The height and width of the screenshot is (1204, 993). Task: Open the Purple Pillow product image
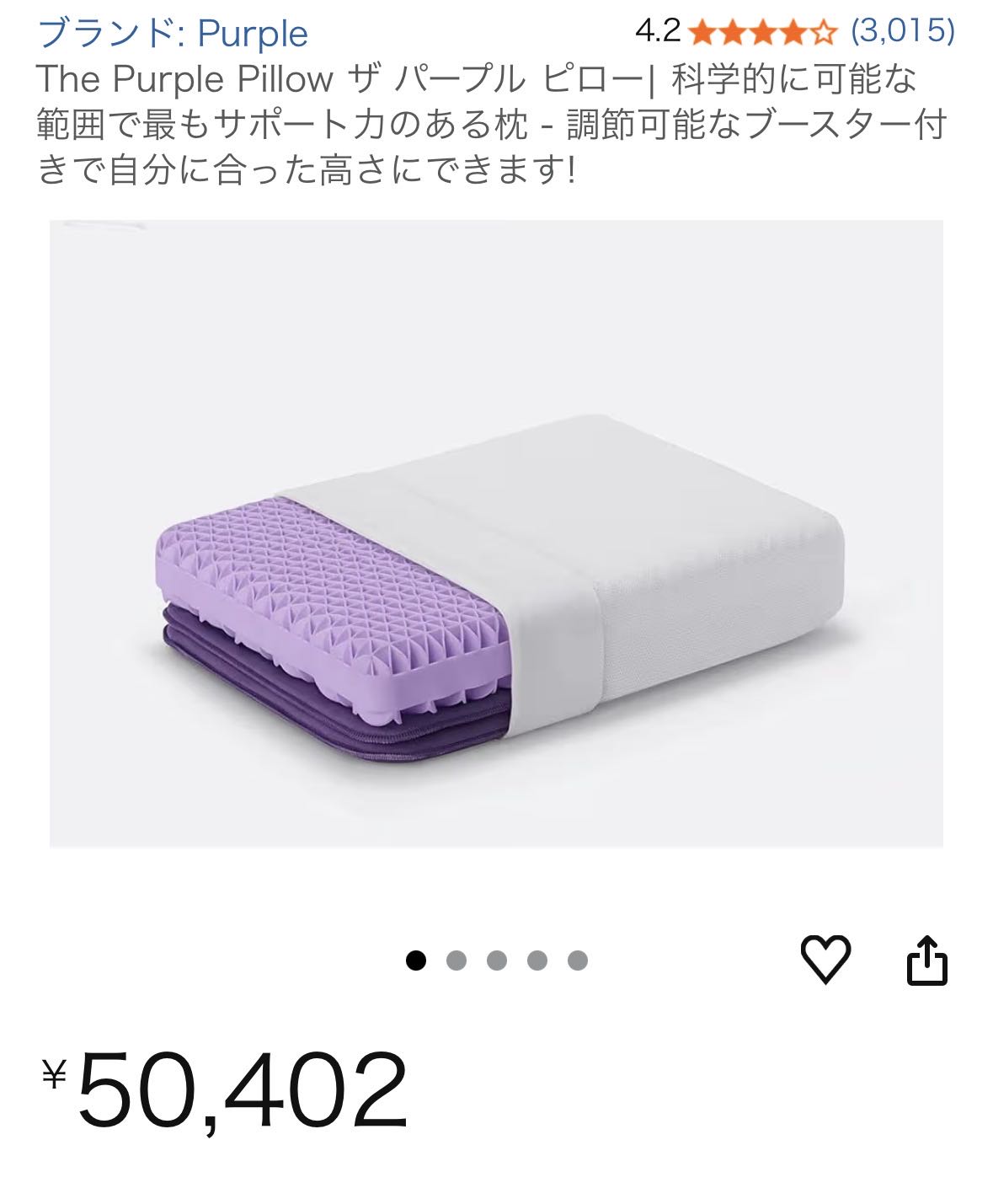point(496,533)
